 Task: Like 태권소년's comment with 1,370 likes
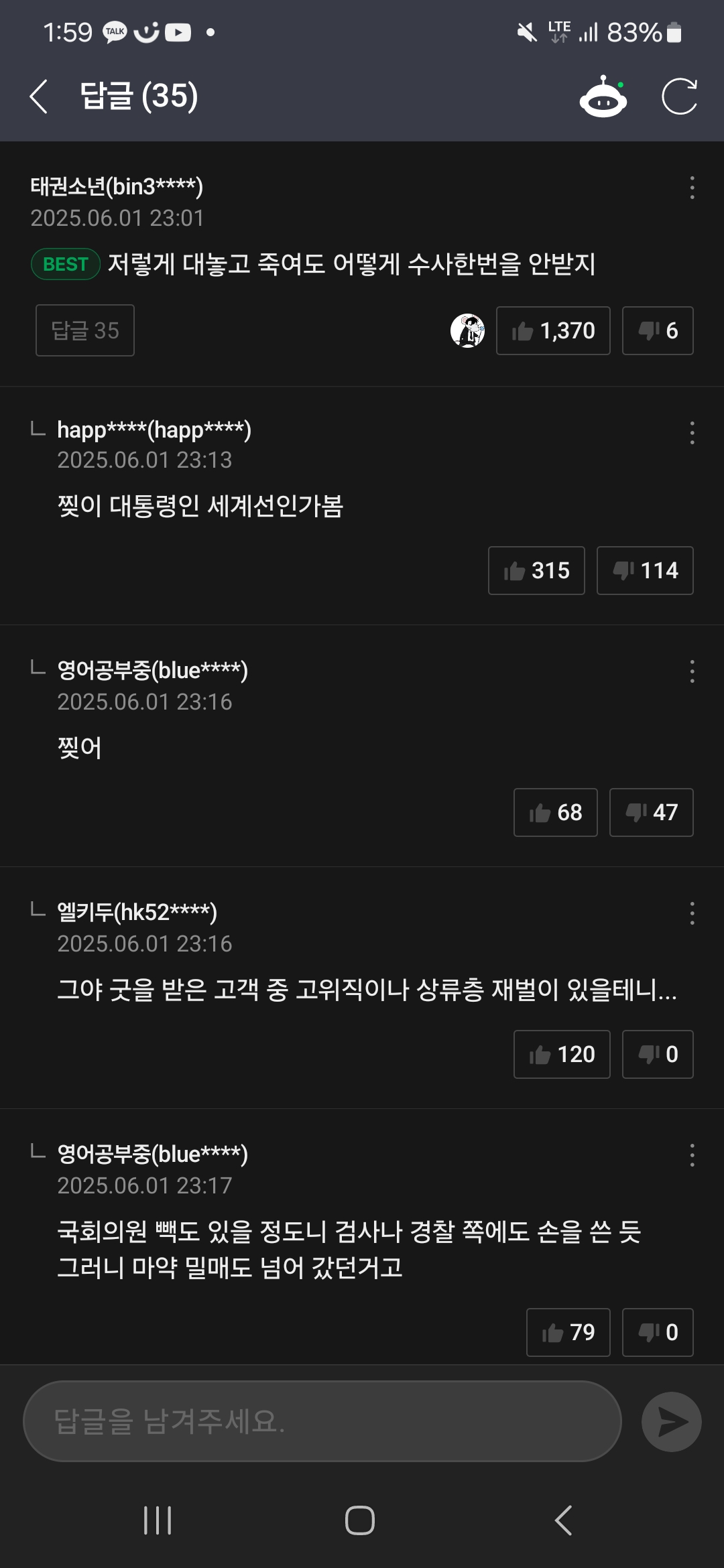click(553, 330)
